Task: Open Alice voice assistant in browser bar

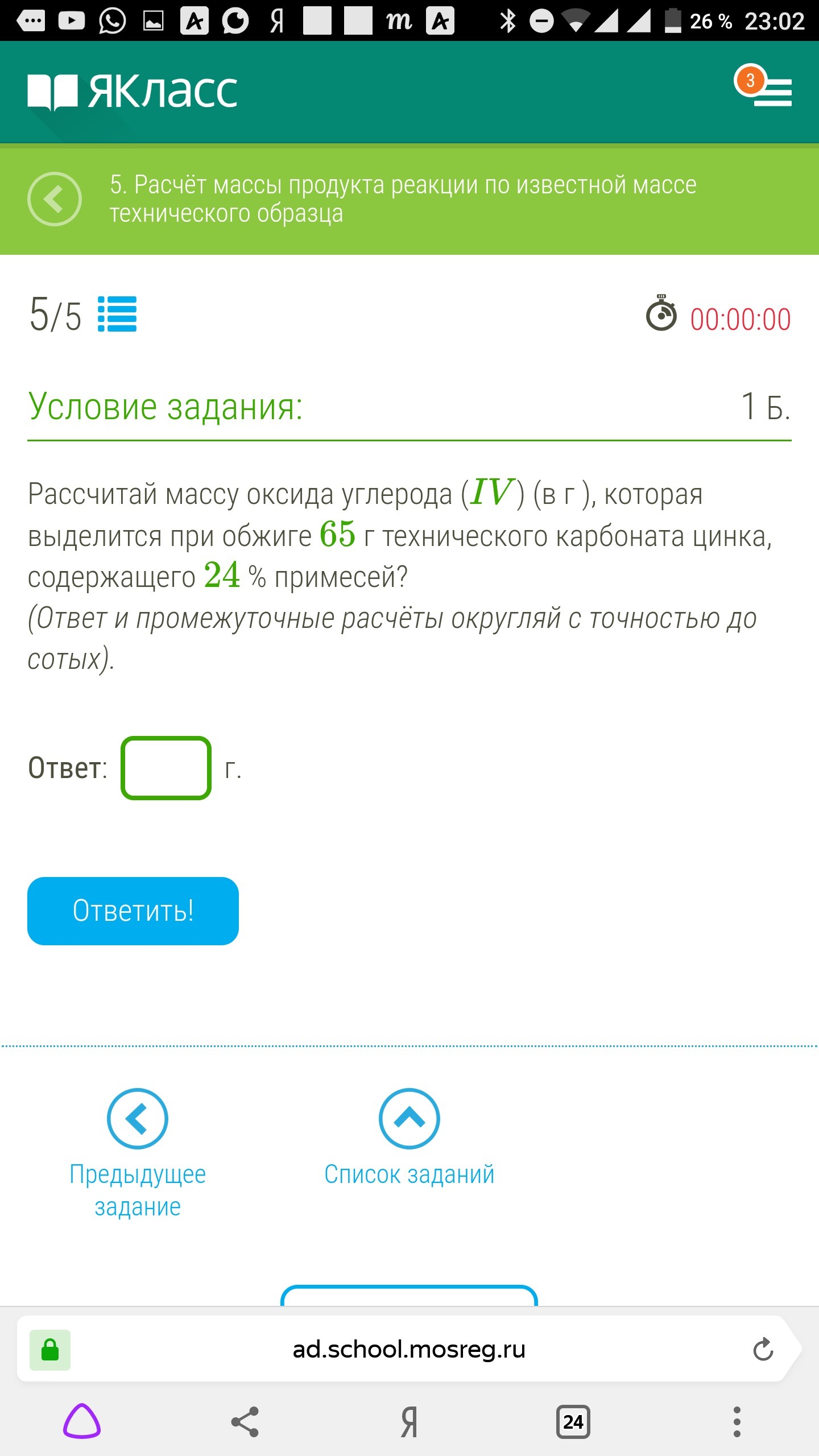Action: (x=82, y=1422)
